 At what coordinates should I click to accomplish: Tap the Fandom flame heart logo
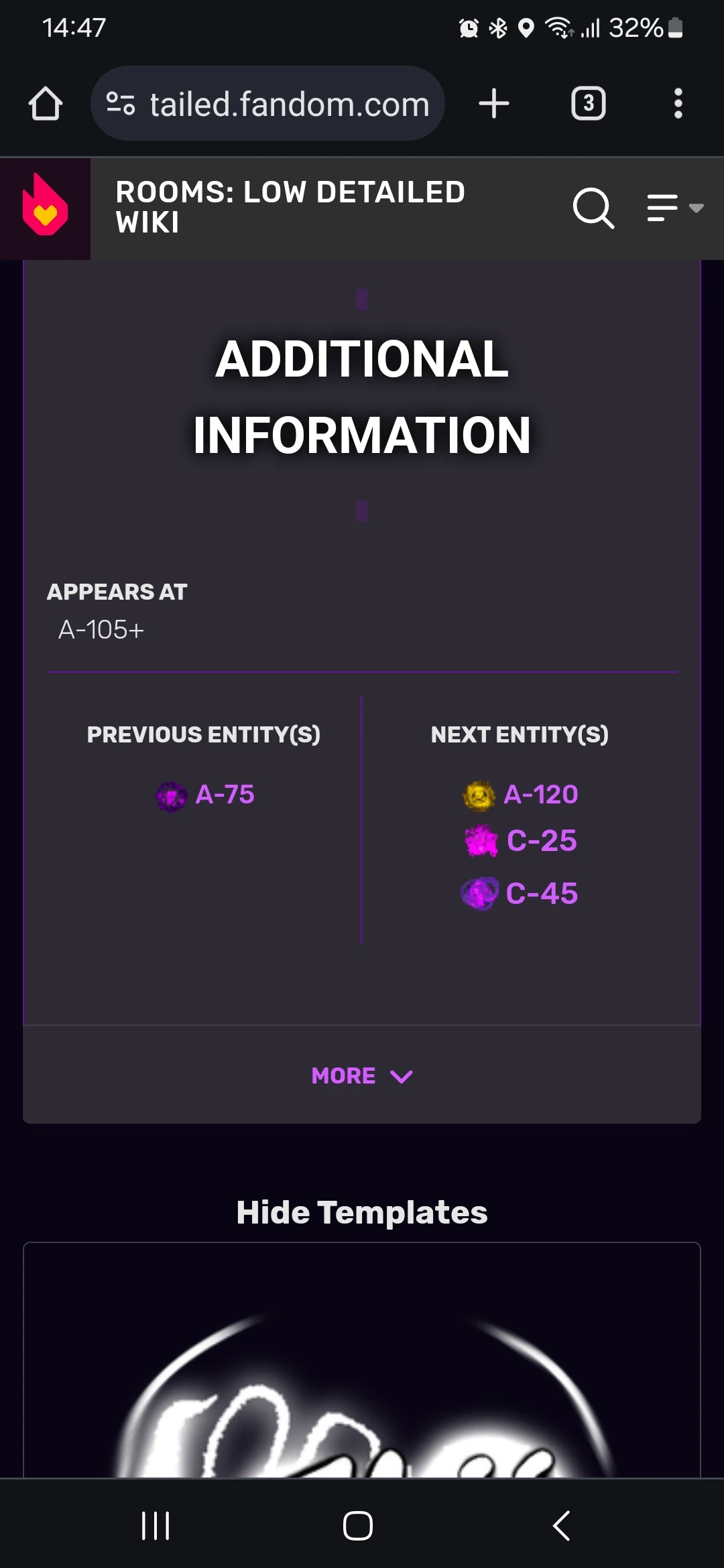click(45, 208)
